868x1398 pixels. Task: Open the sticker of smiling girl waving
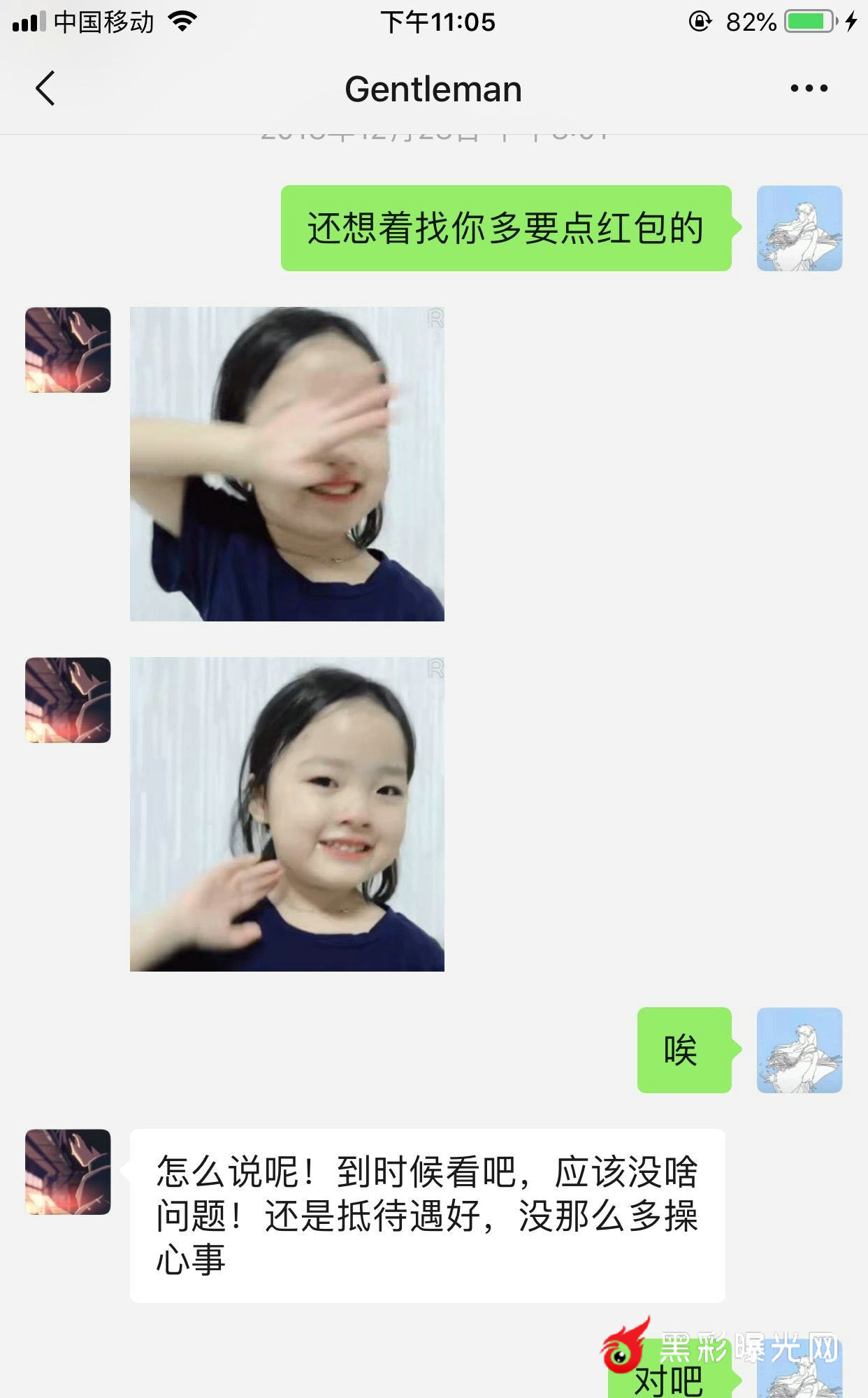(287, 814)
